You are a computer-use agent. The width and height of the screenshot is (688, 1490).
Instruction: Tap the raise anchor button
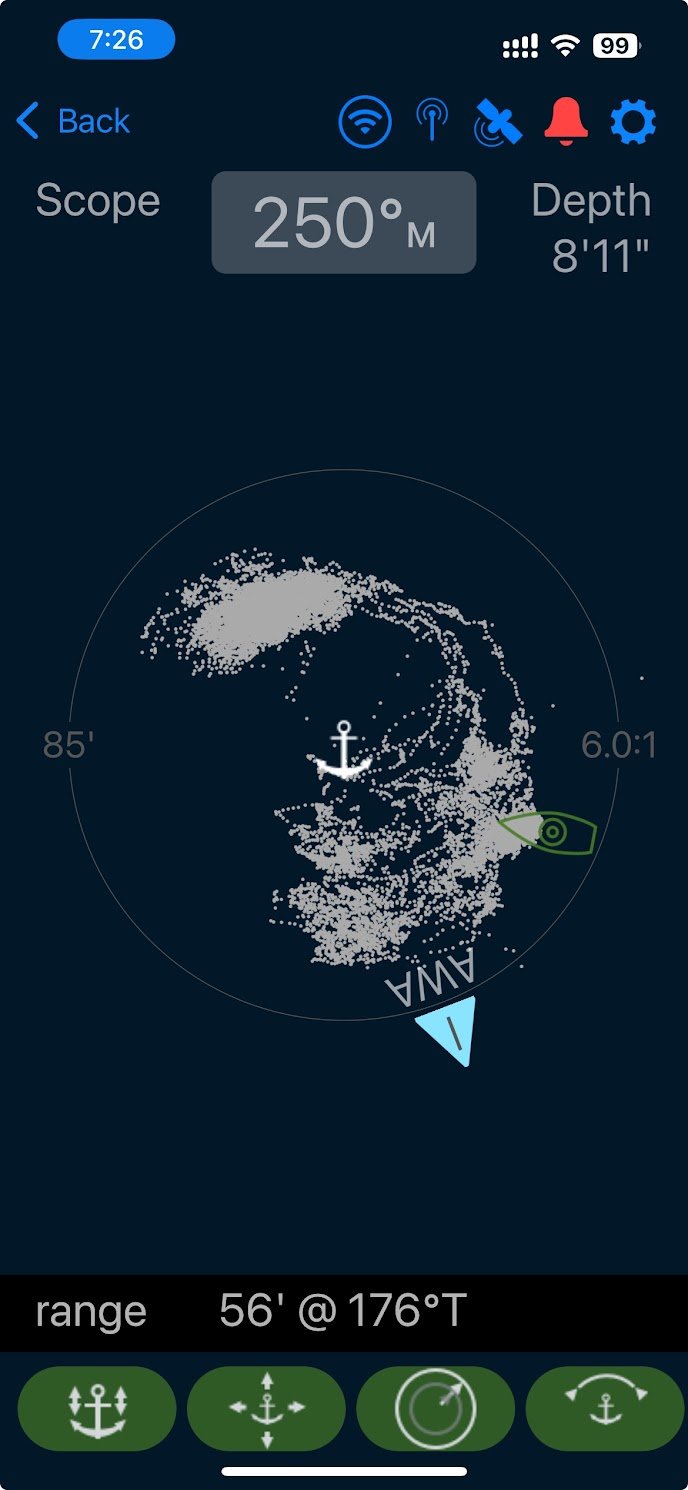pos(97,1408)
